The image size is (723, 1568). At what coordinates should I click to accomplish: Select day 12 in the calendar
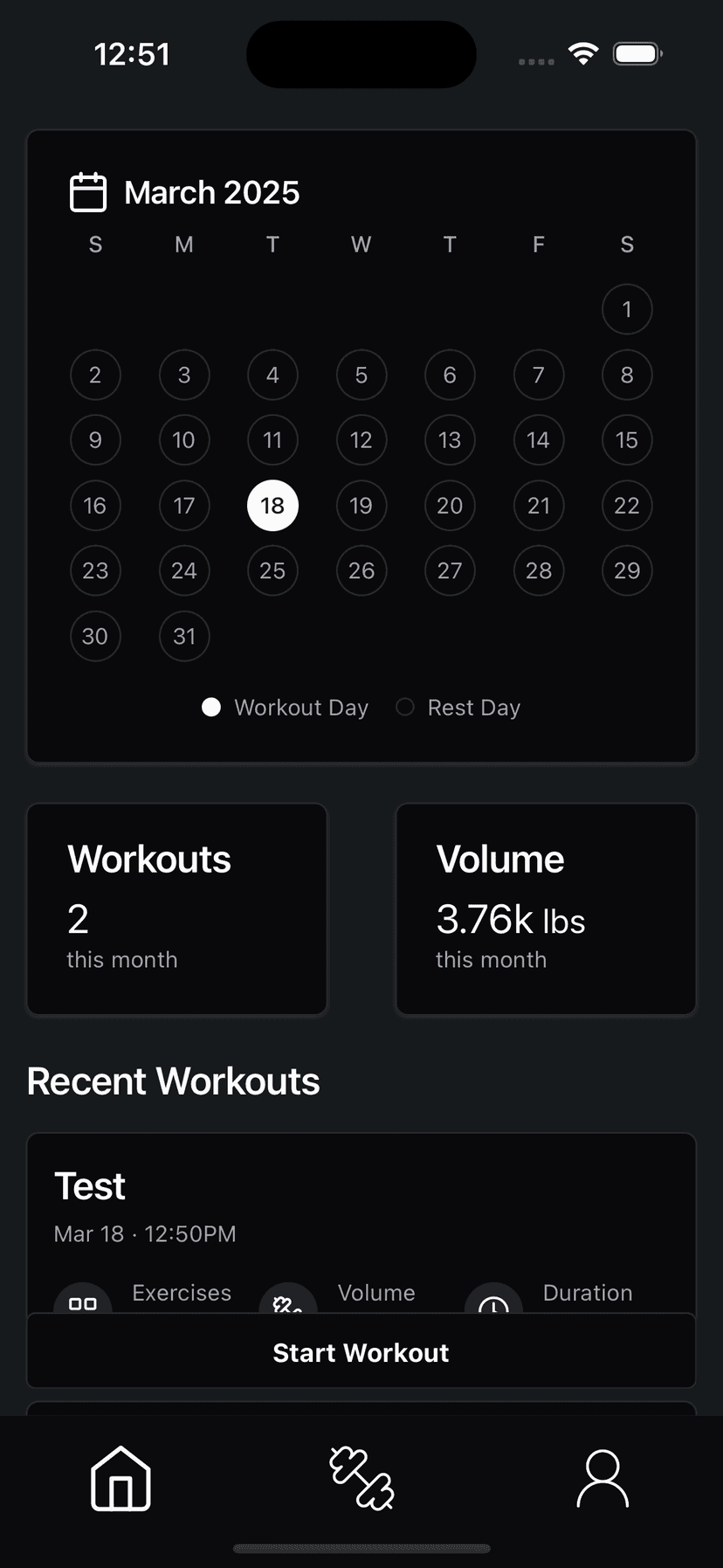click(x=361, y=440)
